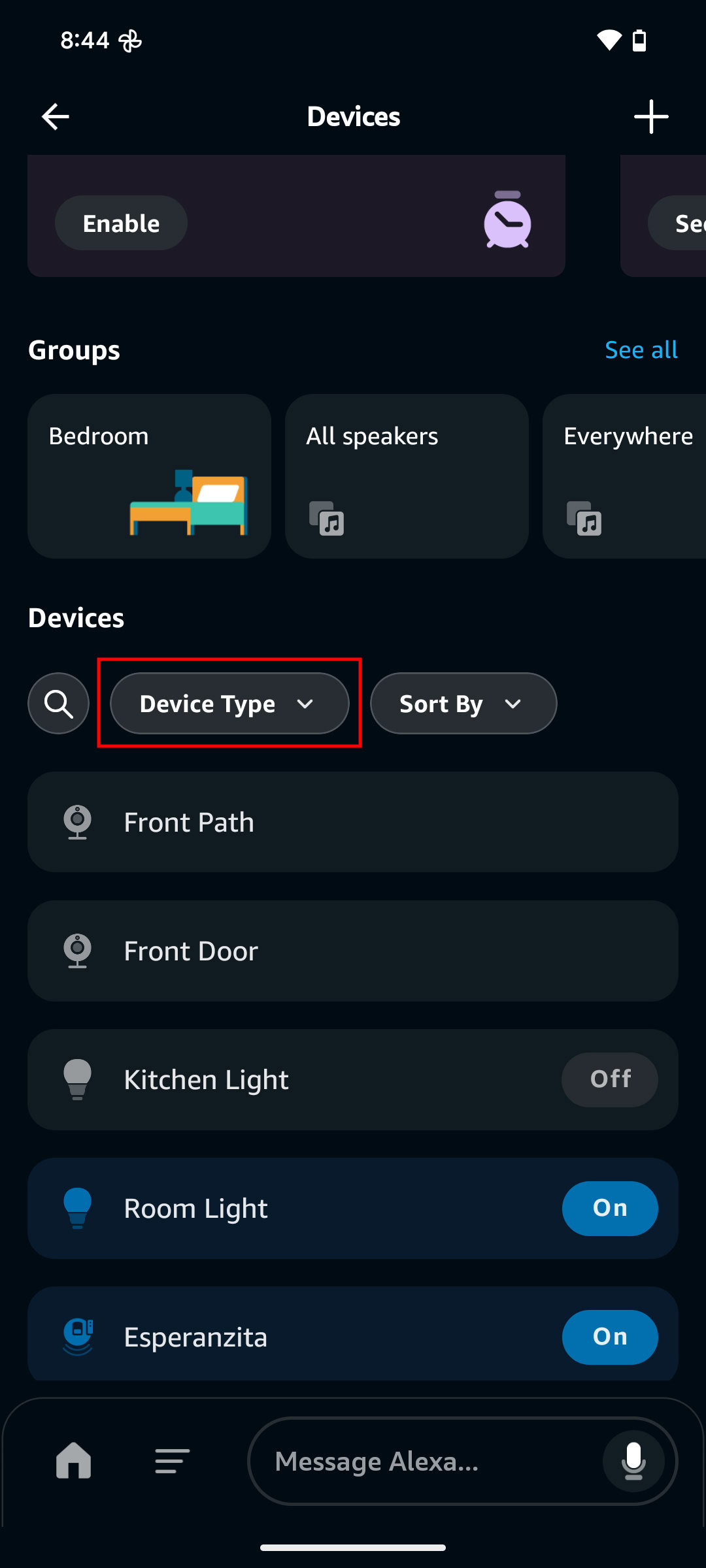Open Kitchen Light details

coord(294,1080)
